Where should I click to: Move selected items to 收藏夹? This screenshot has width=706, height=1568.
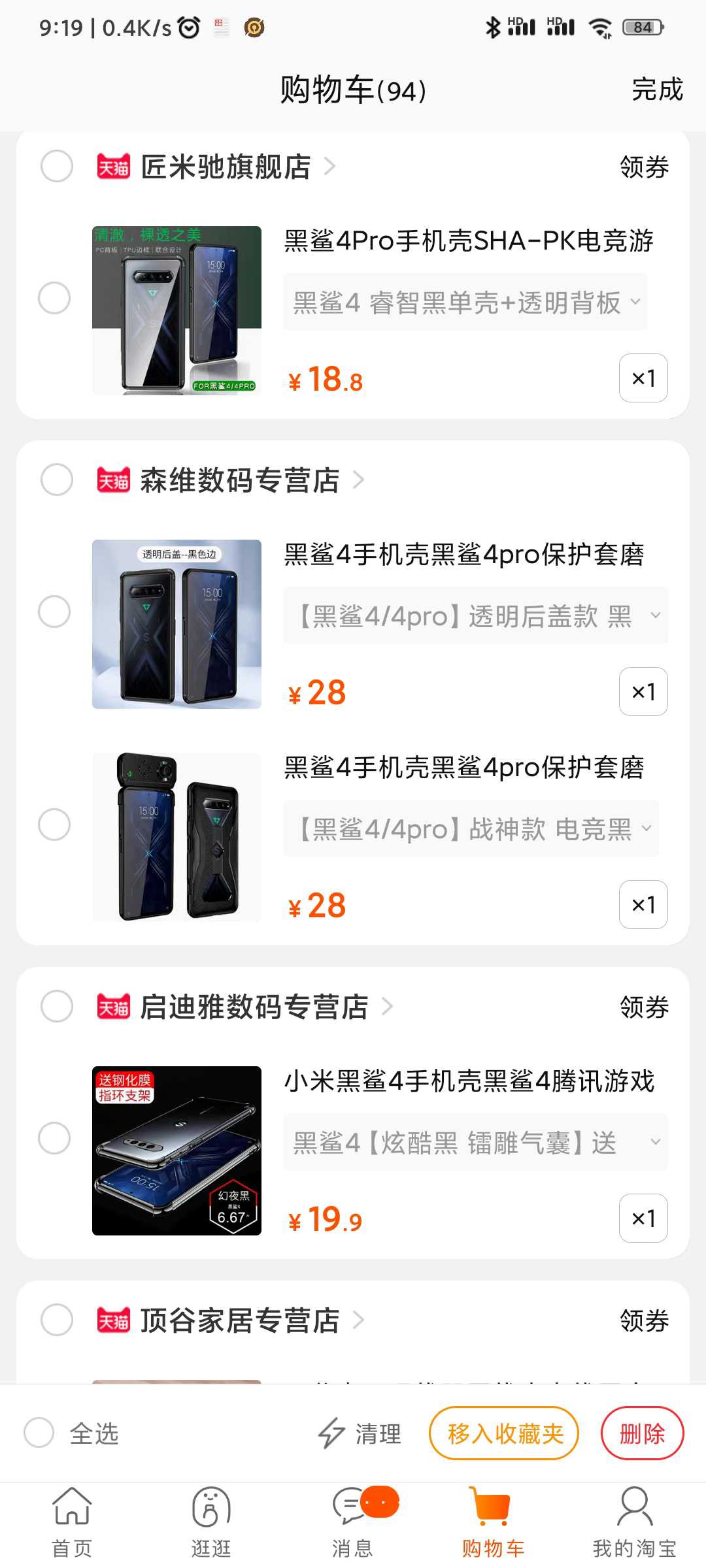[x=504, y=1433]
